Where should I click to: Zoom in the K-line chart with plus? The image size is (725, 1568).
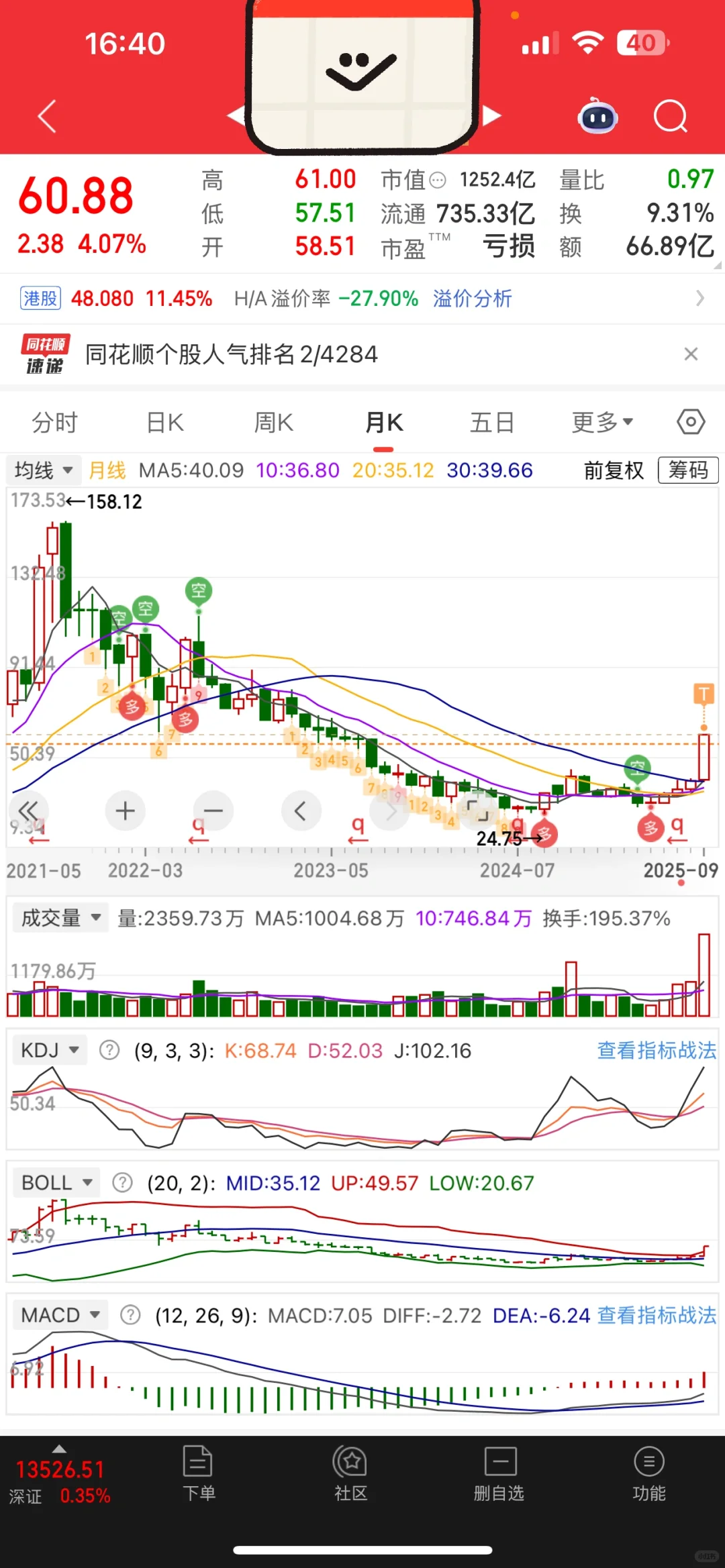(126, 811)
